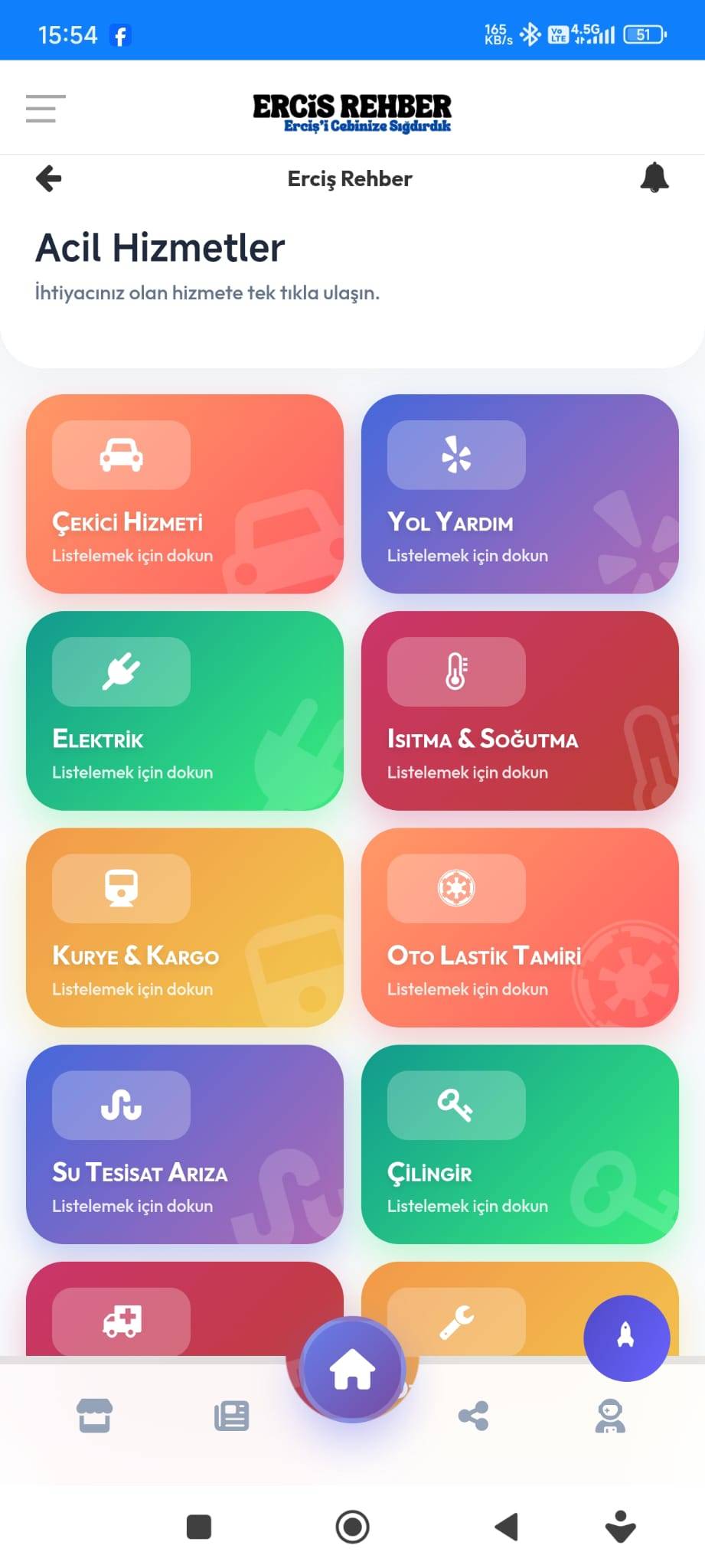705x1568 pixels.
Task: Tap the system back triangle button
Action: click(506, 1527)
